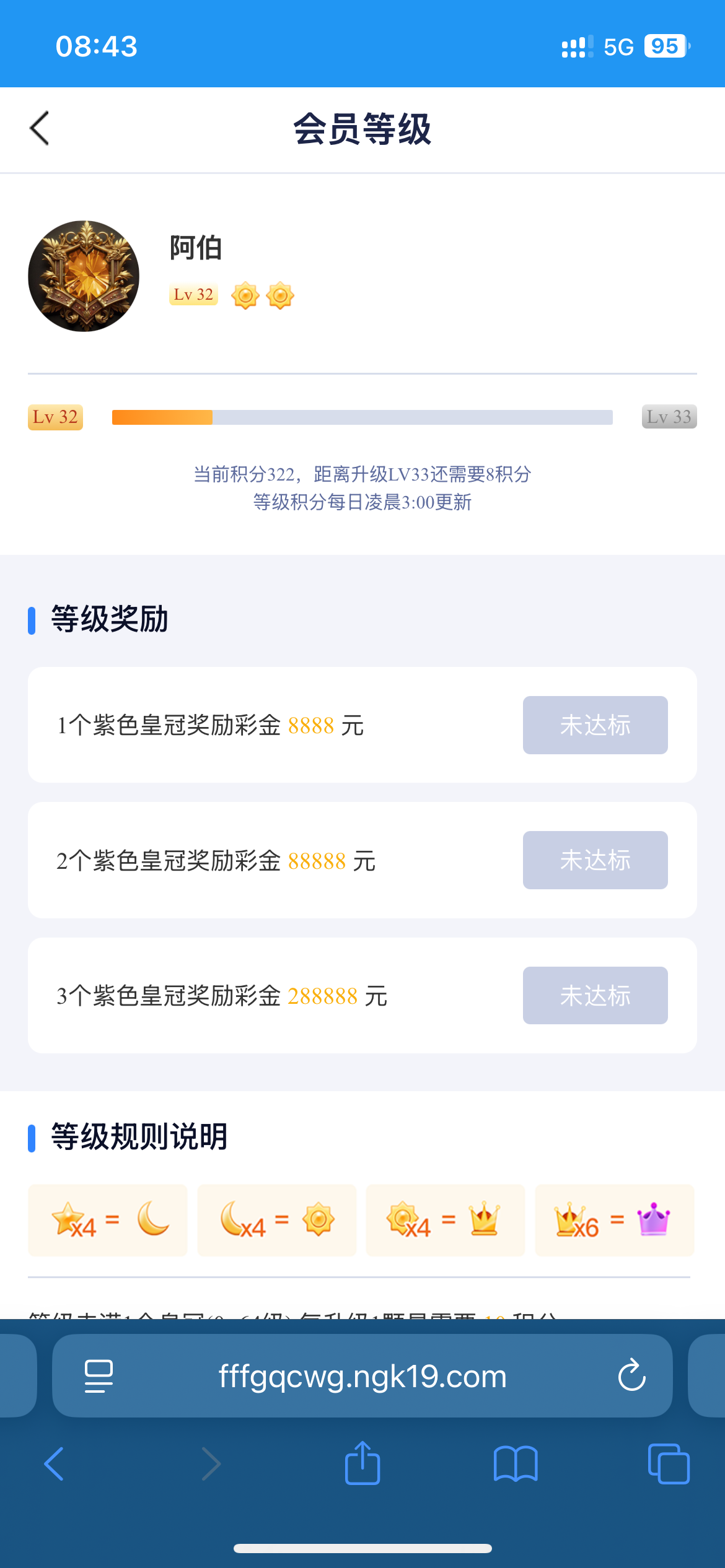The height and width of the screenshot is (1568, 725).
Task: Tap 未达标 for the 88888 元 reward
Action: (595, 860)
